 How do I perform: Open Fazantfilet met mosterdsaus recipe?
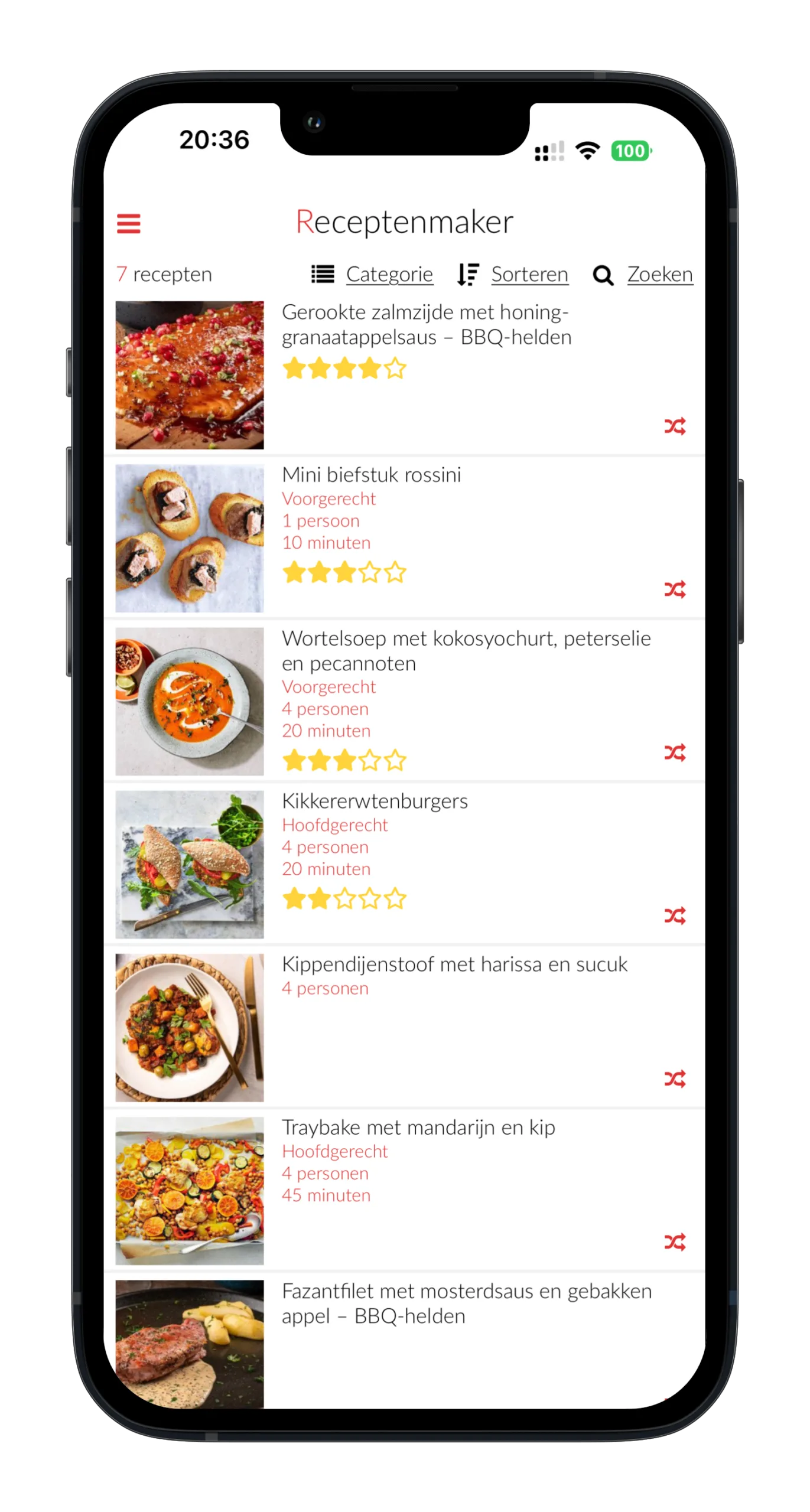point(466,1303)
